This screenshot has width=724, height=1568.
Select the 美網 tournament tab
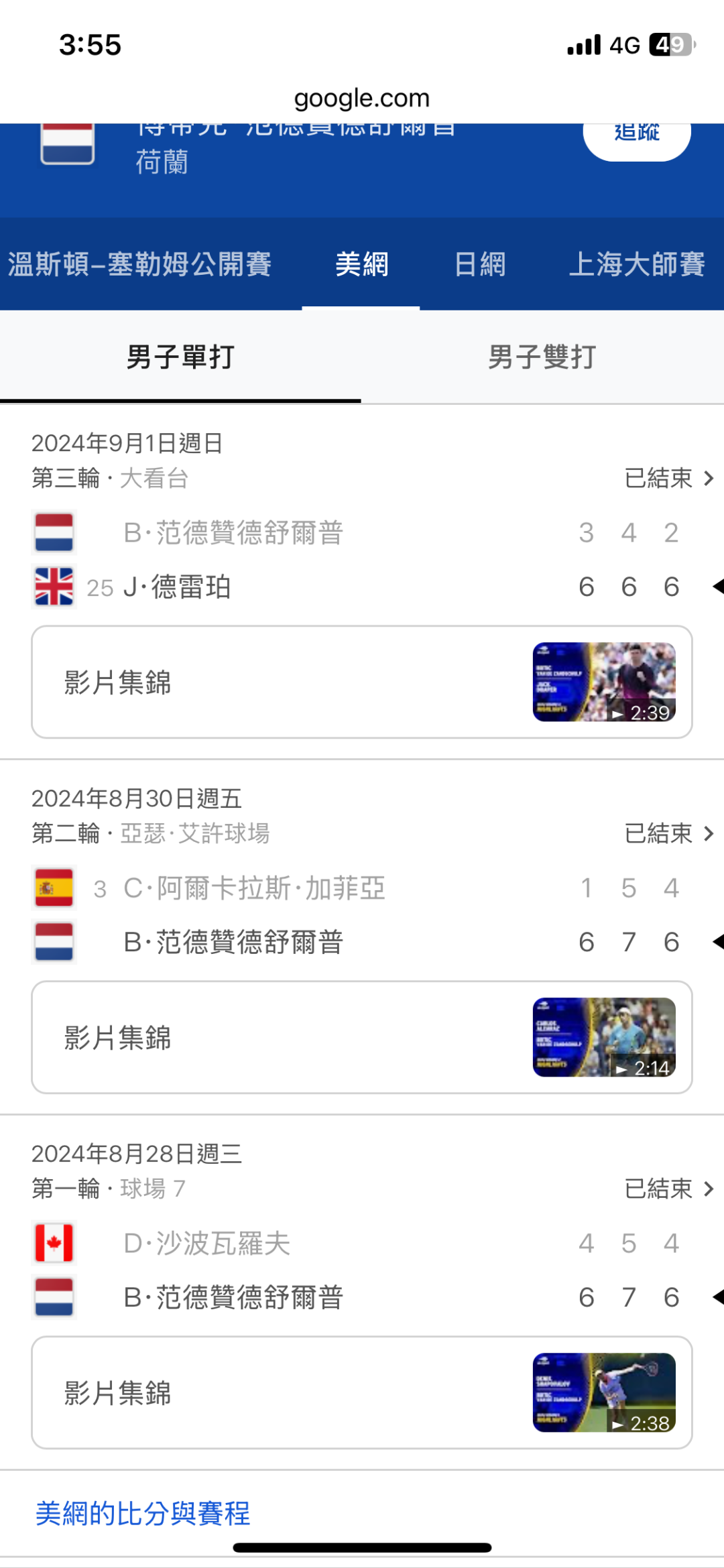click(x=361, y=264)
